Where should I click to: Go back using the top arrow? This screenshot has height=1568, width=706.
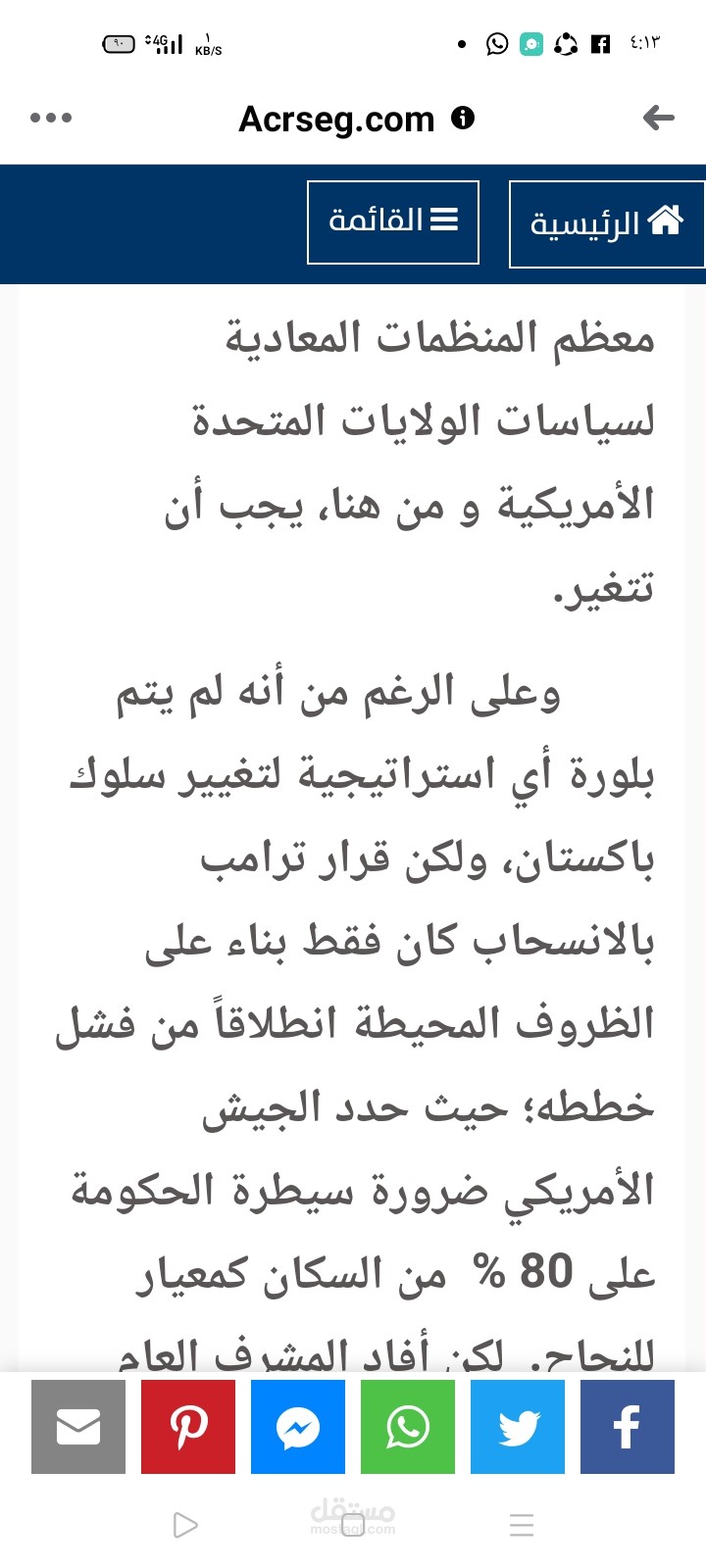(x=659, y=119)
